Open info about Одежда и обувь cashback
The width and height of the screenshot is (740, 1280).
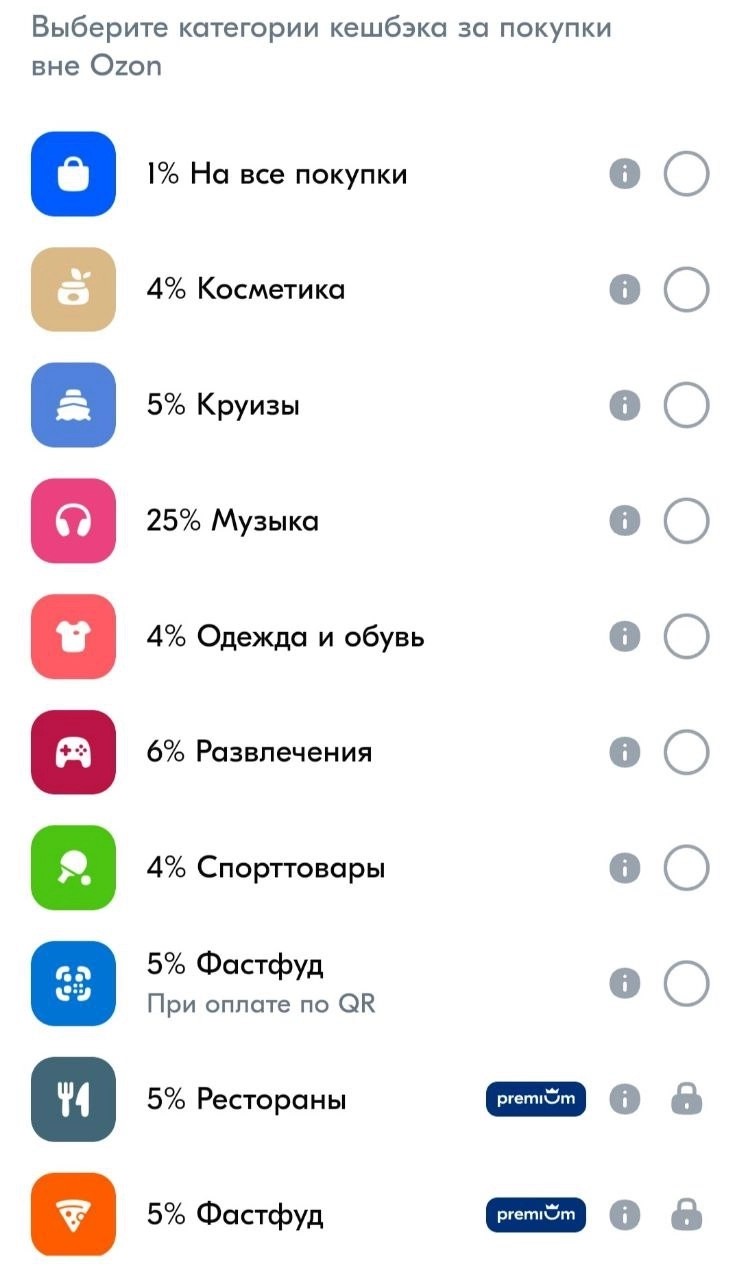coord(624,636)
